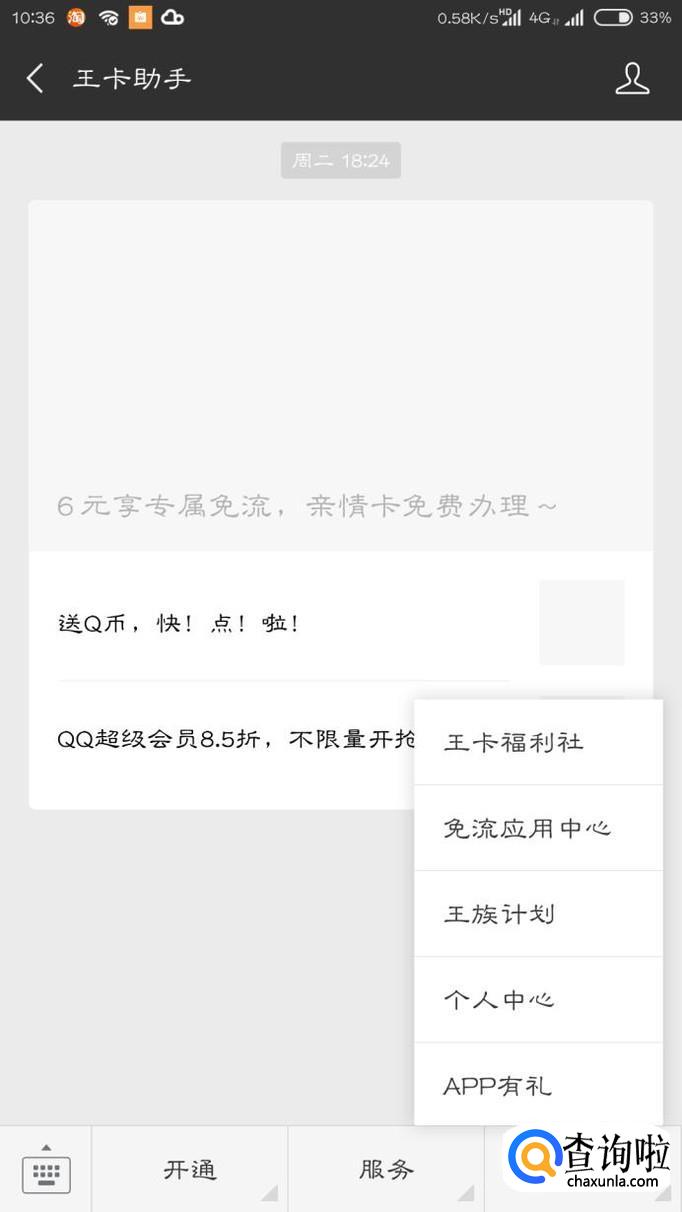Tap the APP有礼 option

538,1085
